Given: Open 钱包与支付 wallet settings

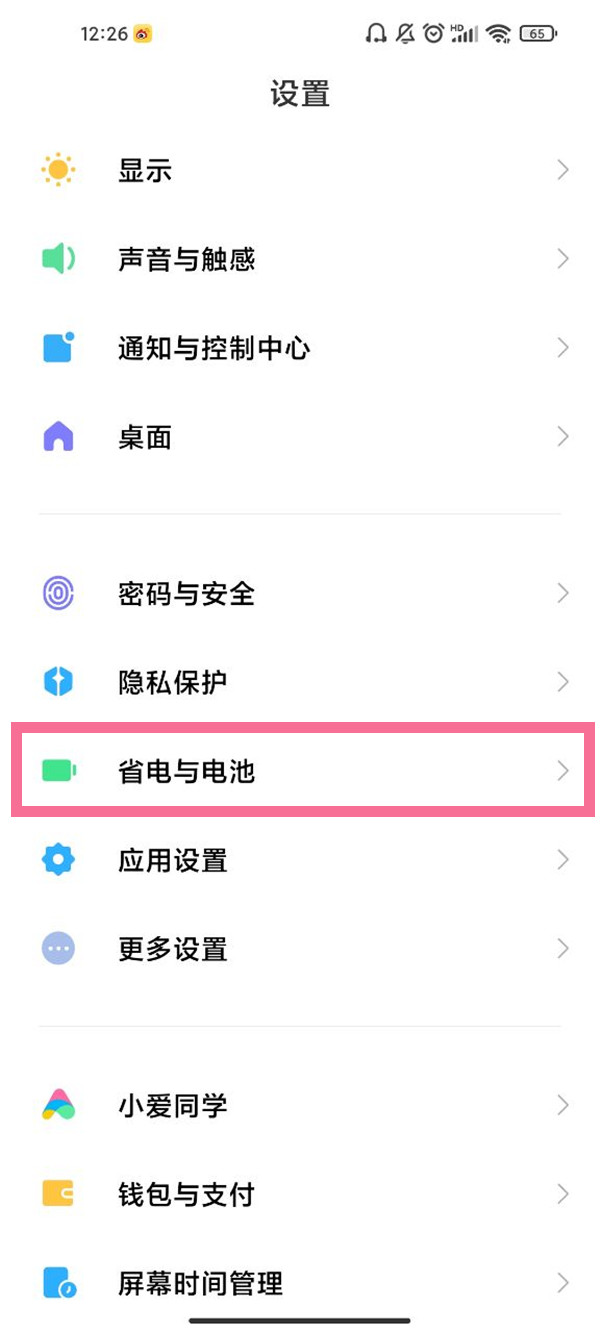Looking at the screenshot, I should [300, 1194].
